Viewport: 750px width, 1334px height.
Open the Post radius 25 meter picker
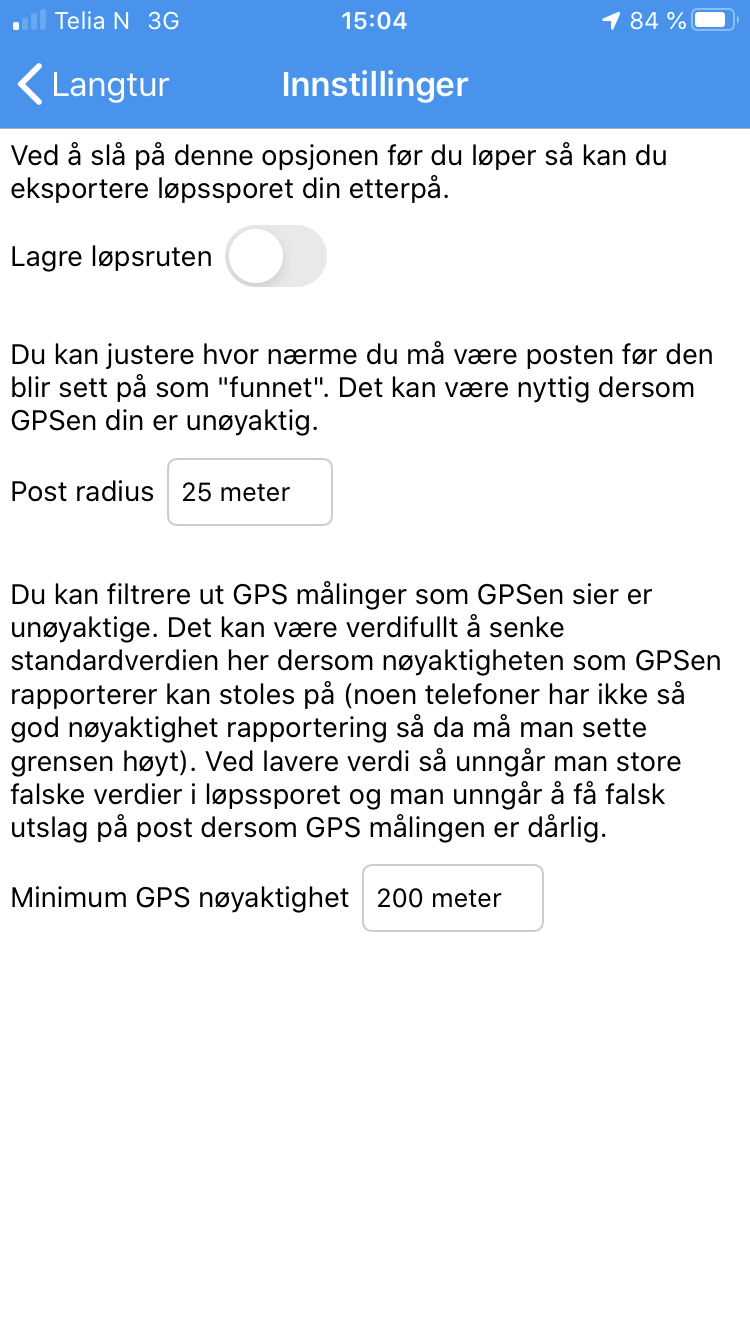[250, 492]
